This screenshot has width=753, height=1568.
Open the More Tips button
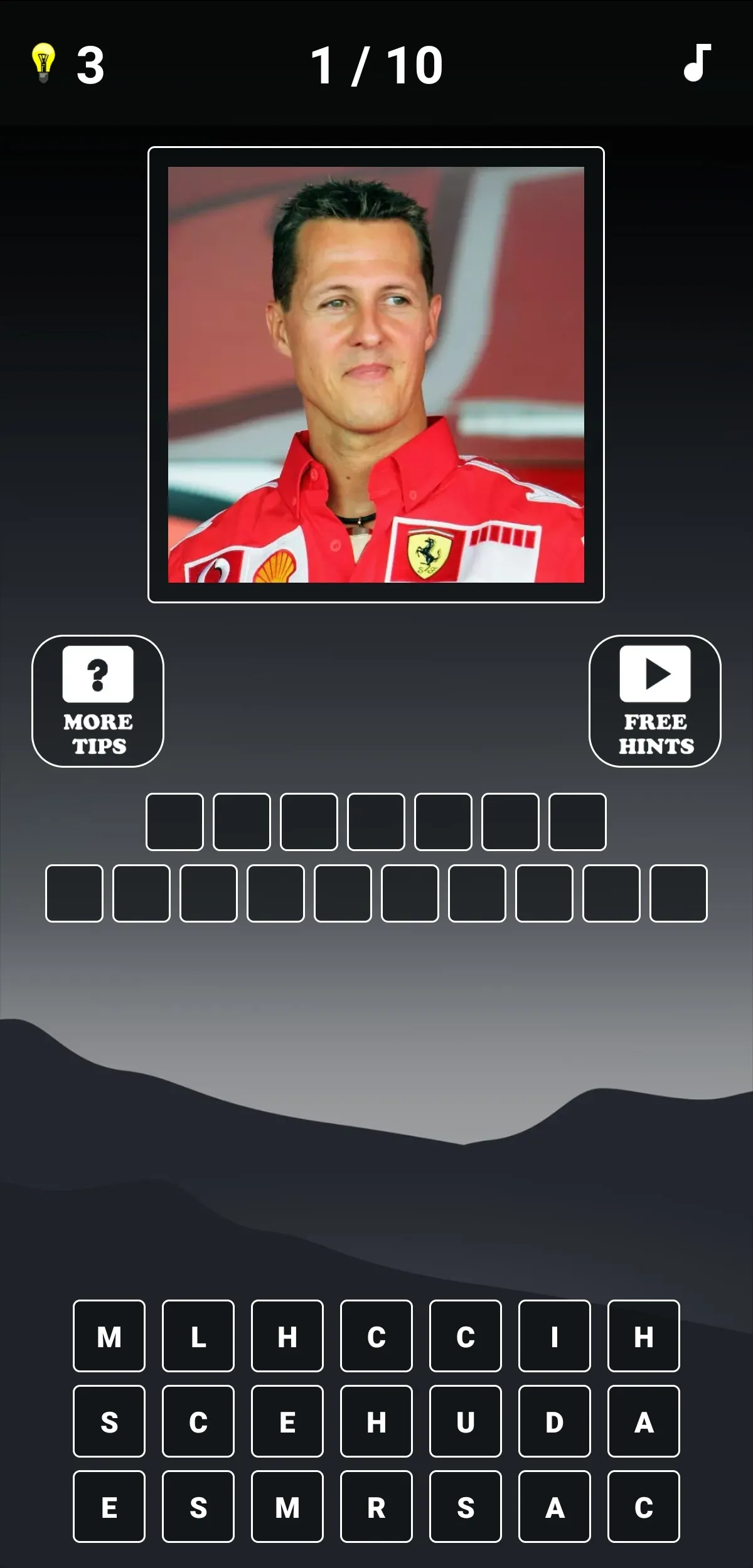[98, 701]
